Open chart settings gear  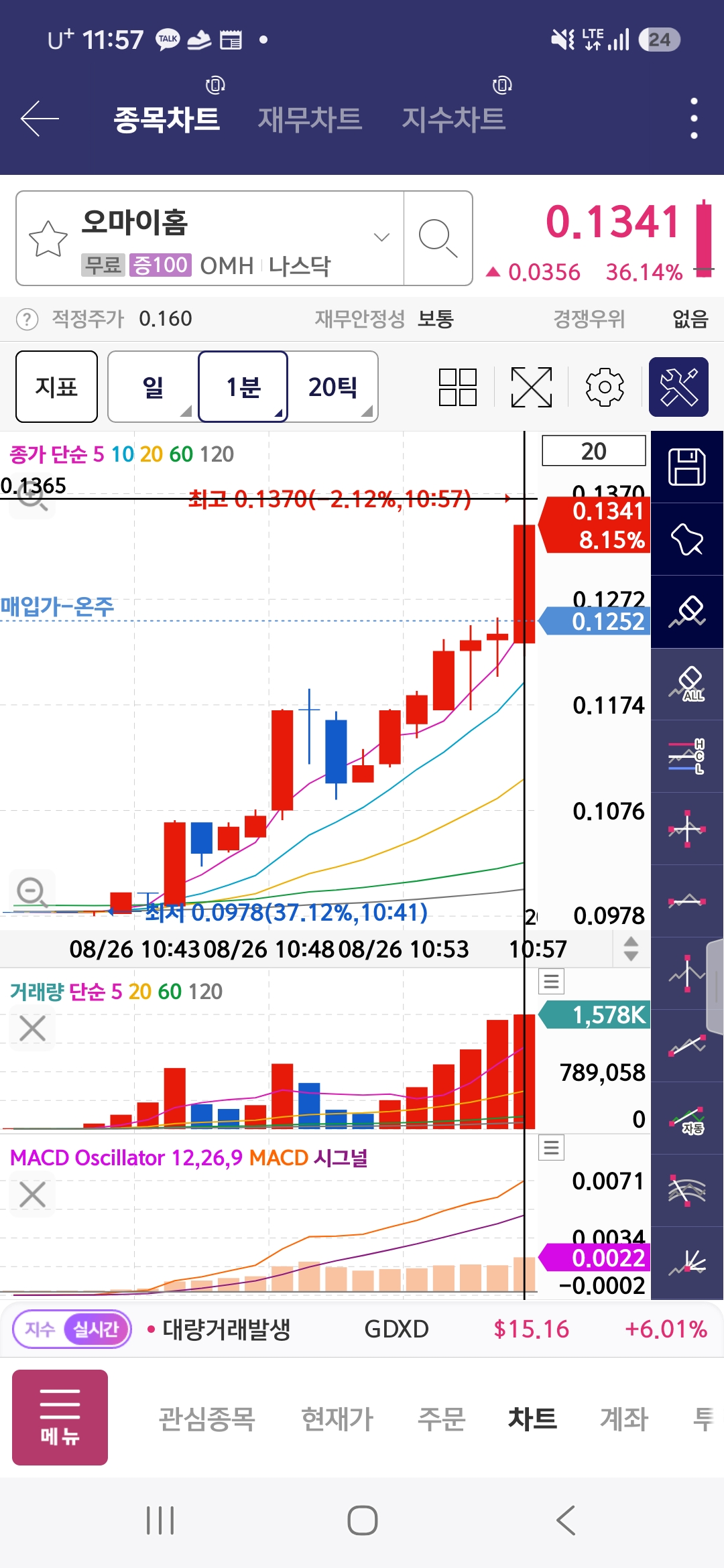coord(605,387)
